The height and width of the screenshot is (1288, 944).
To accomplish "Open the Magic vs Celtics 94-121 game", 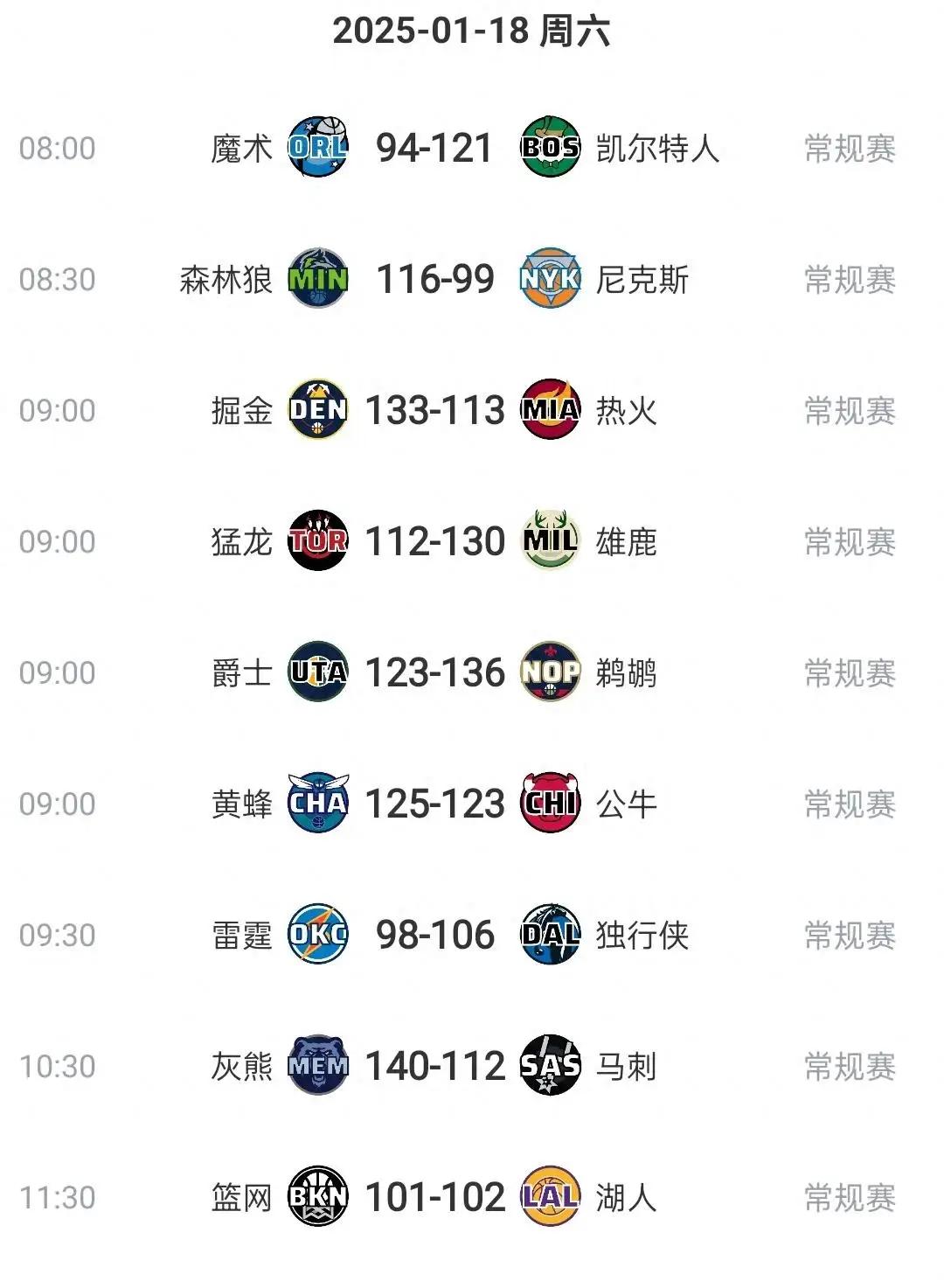I will tap(434, 148).
